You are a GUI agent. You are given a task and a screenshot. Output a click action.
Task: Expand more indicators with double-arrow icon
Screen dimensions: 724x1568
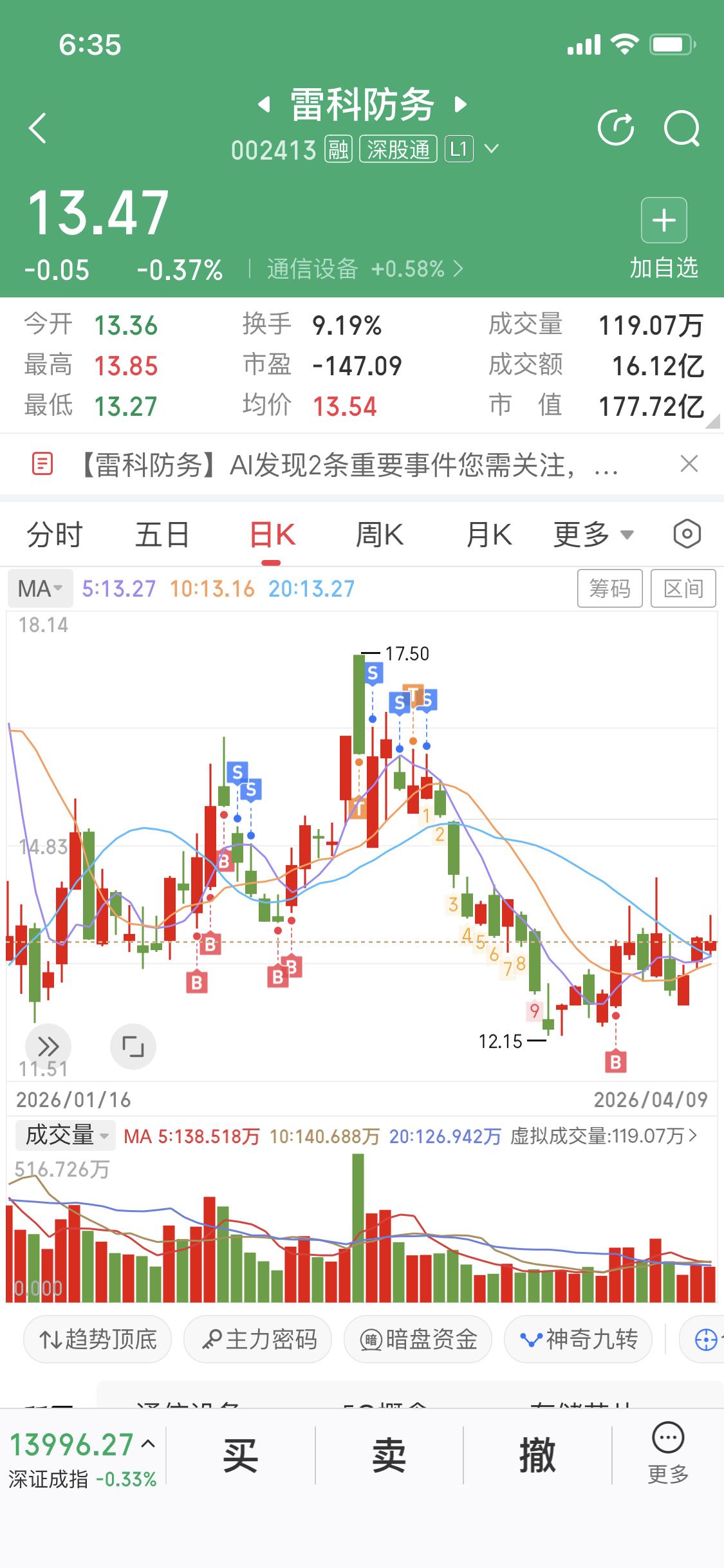(x=48, y=1047)
